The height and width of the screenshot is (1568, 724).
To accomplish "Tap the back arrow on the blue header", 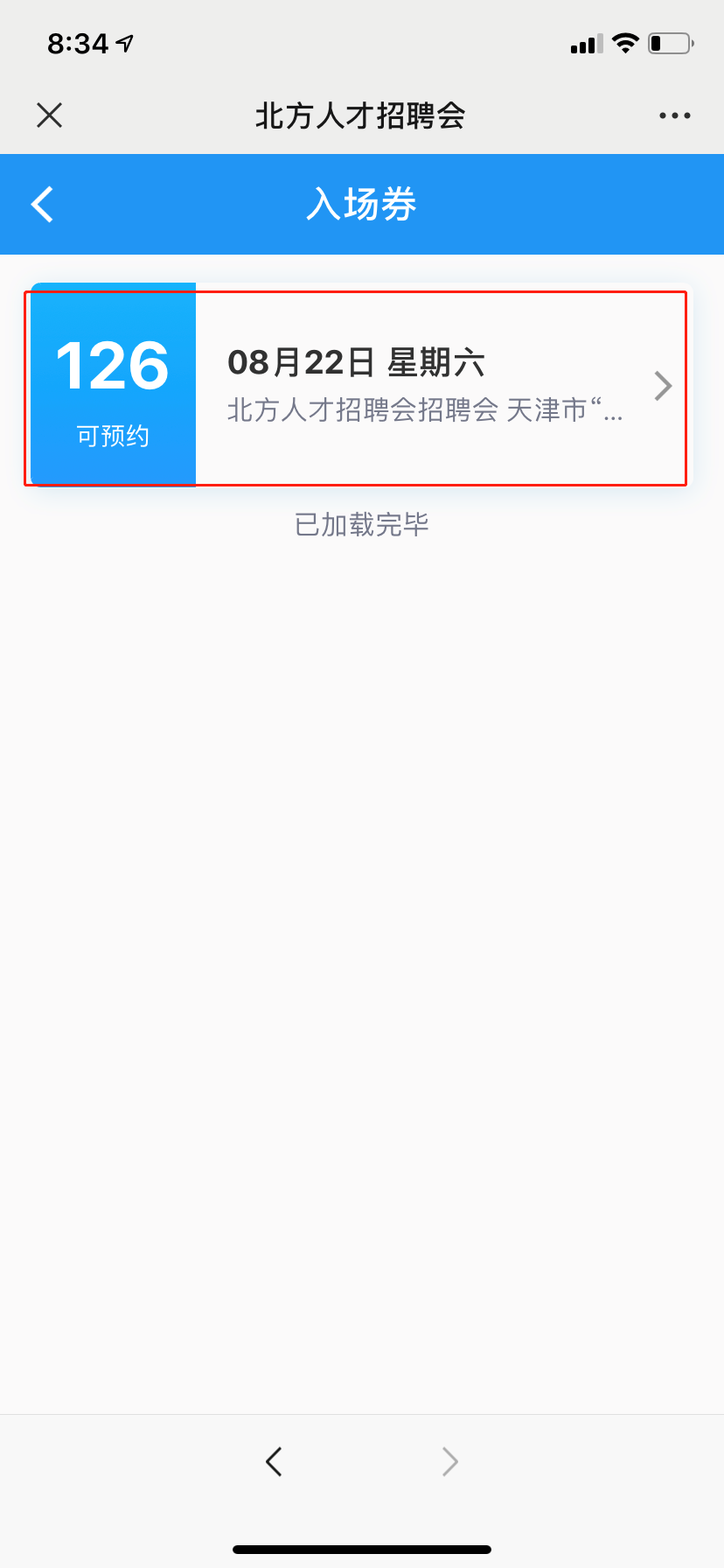I will pos(41,204).
